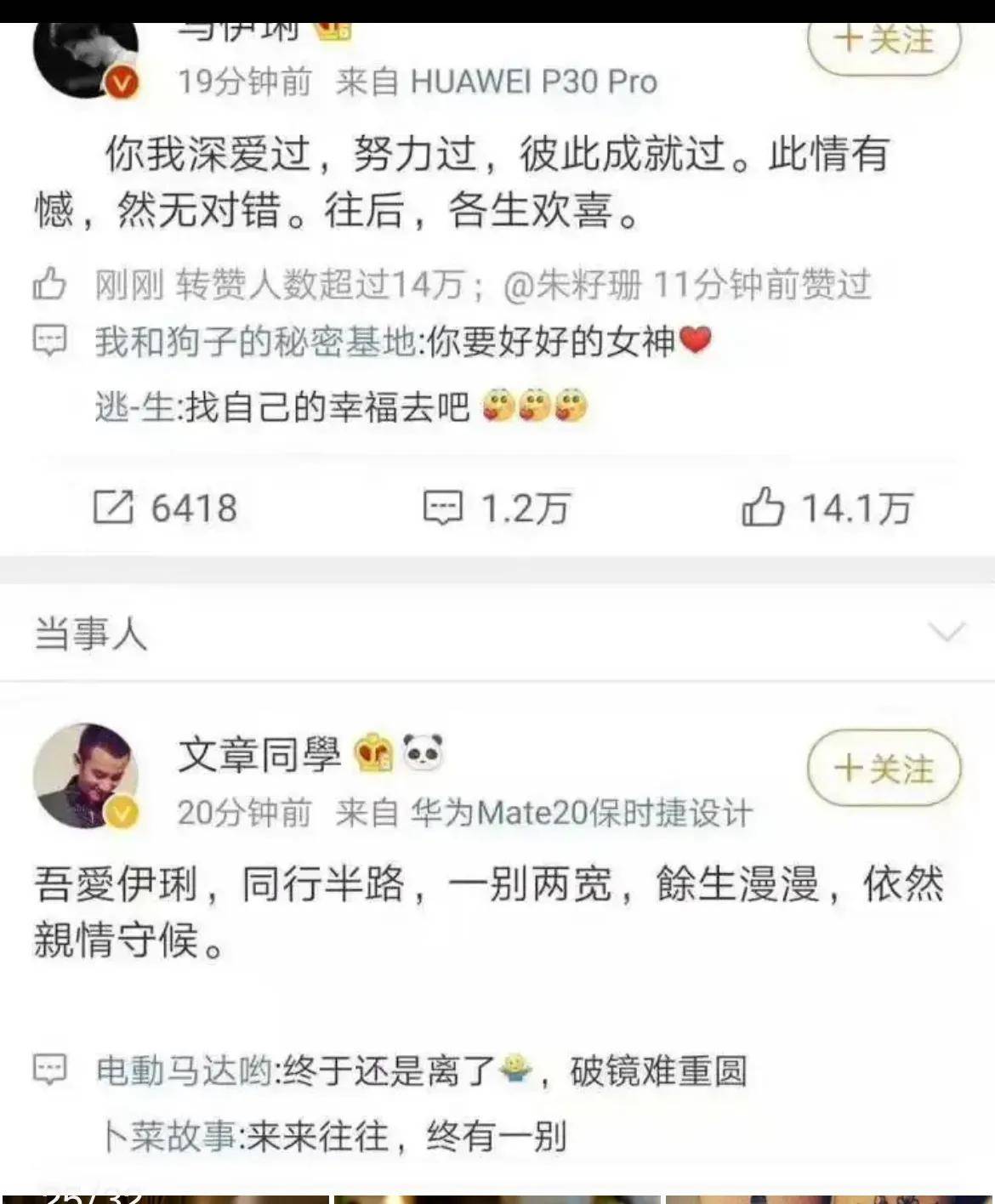Open commenter 逃-生's profile

134,407
